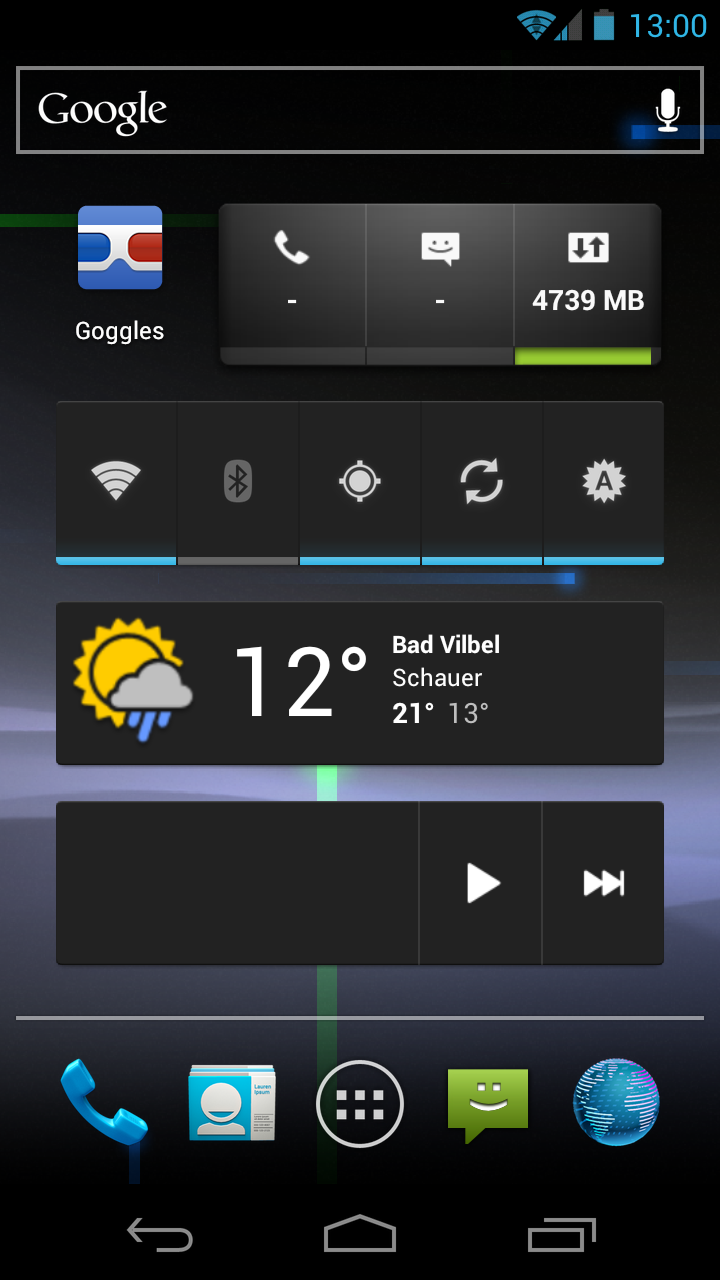
Task: Open the Contacts app
Action: click(232, 1103)
